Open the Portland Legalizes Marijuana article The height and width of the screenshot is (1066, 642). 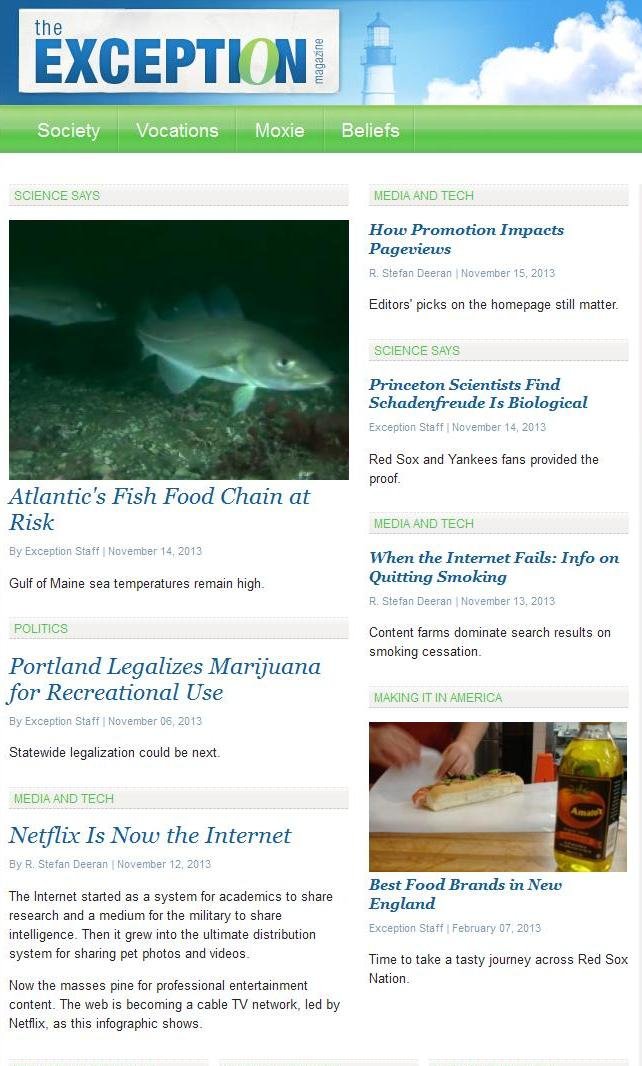[x=165, y=679]
